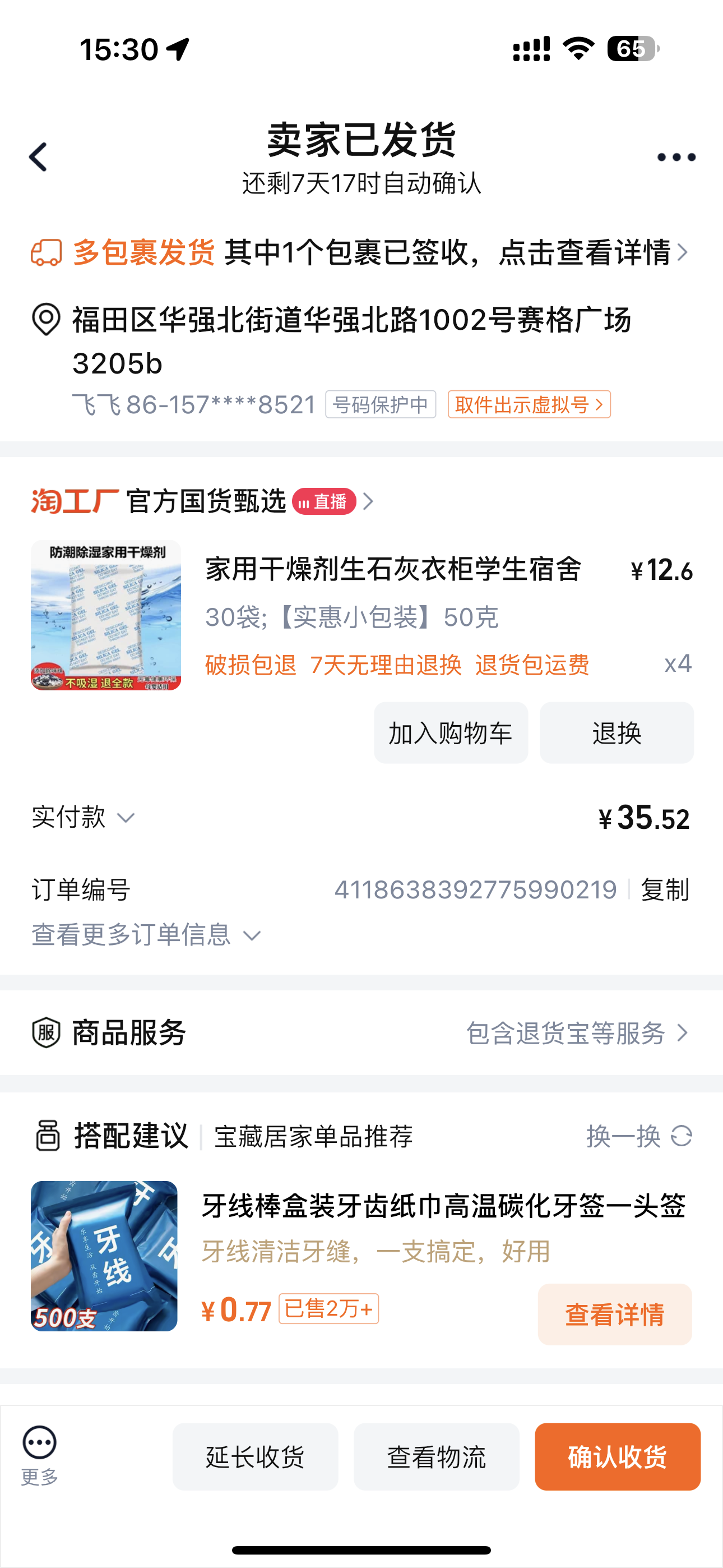Open the 淘工厂 官方国货甄选 store

pos(204,501)
